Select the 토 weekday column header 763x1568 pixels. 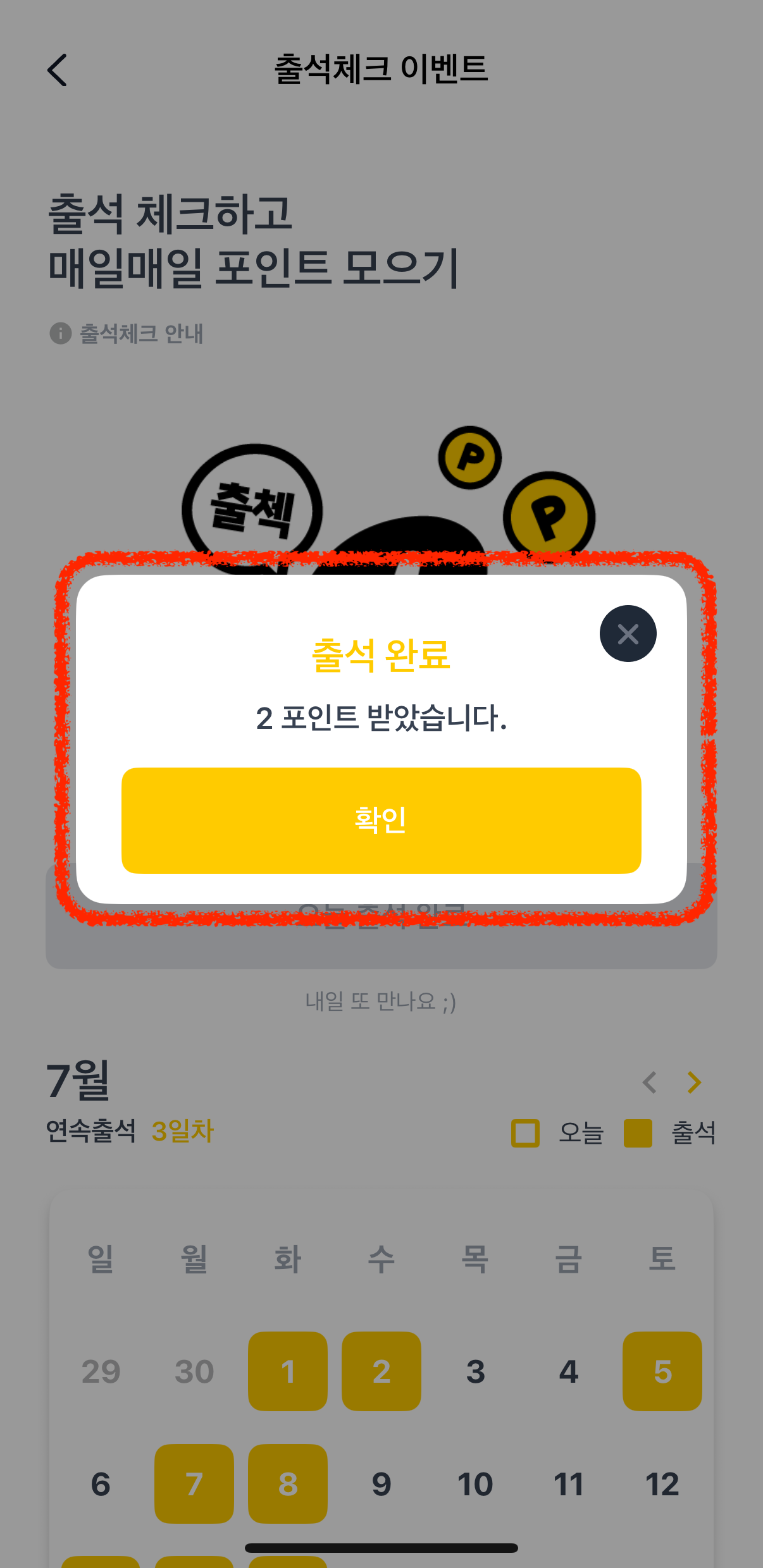(662, 1259)
